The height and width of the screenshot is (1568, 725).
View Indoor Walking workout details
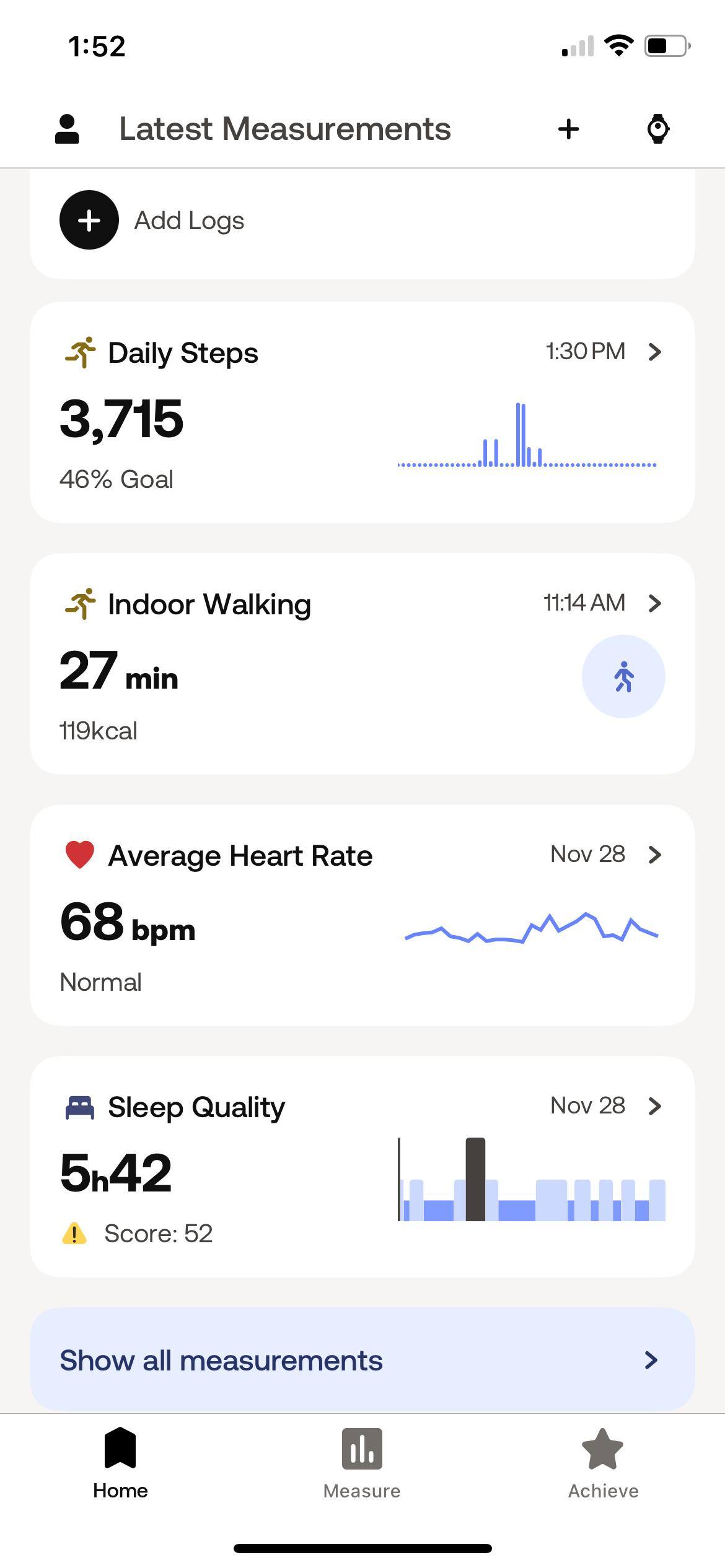pyautogui.click(x=362, y=664)
